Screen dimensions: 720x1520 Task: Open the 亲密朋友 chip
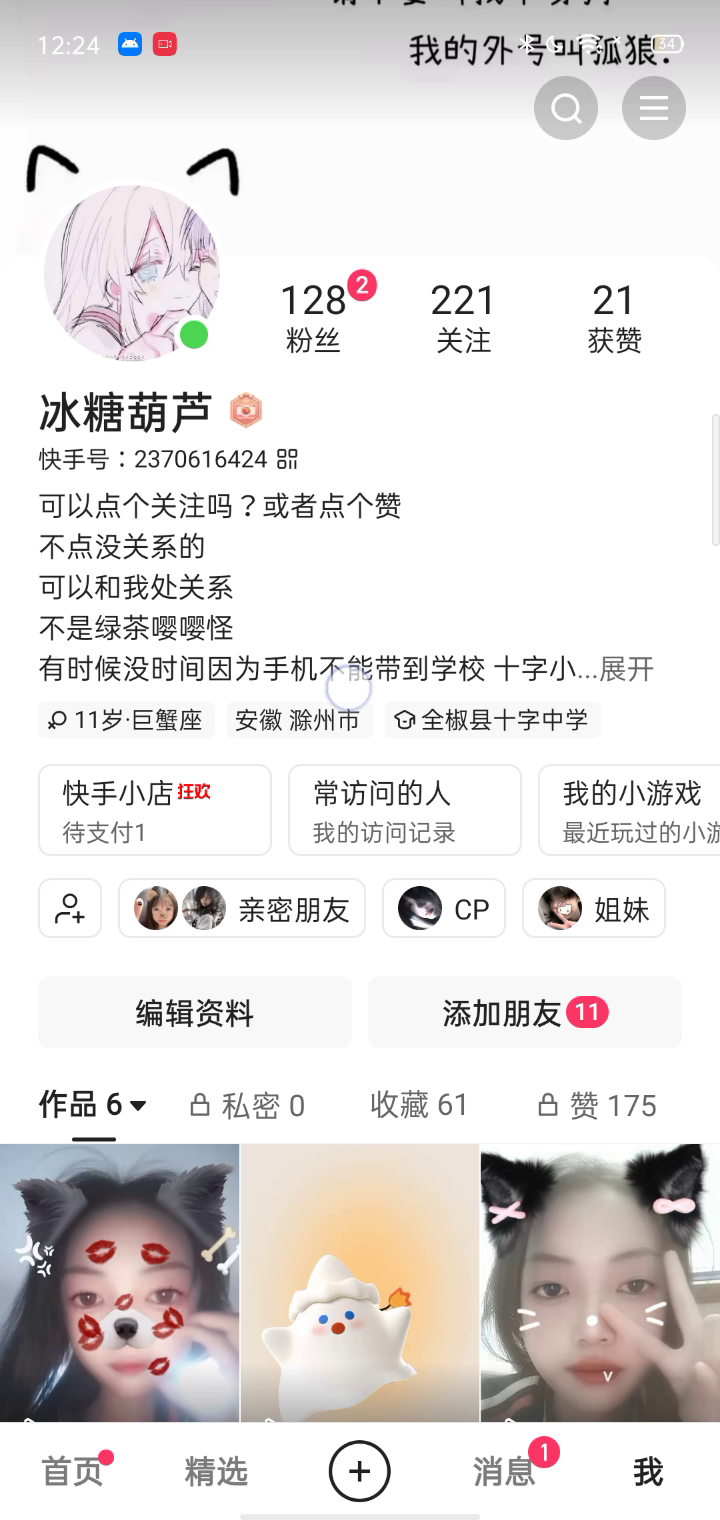pos(242,908)
